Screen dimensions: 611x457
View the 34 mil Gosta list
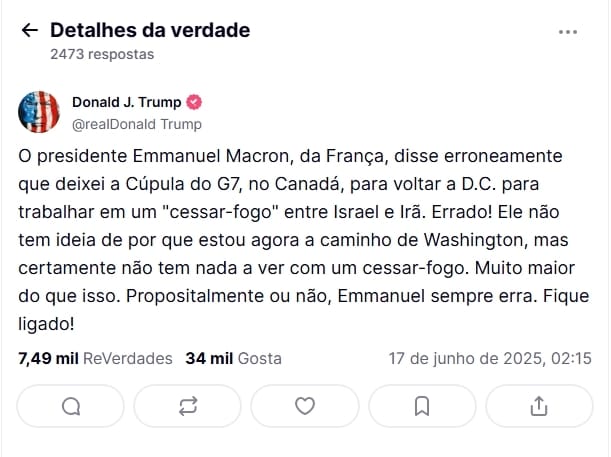coord(233,358)
